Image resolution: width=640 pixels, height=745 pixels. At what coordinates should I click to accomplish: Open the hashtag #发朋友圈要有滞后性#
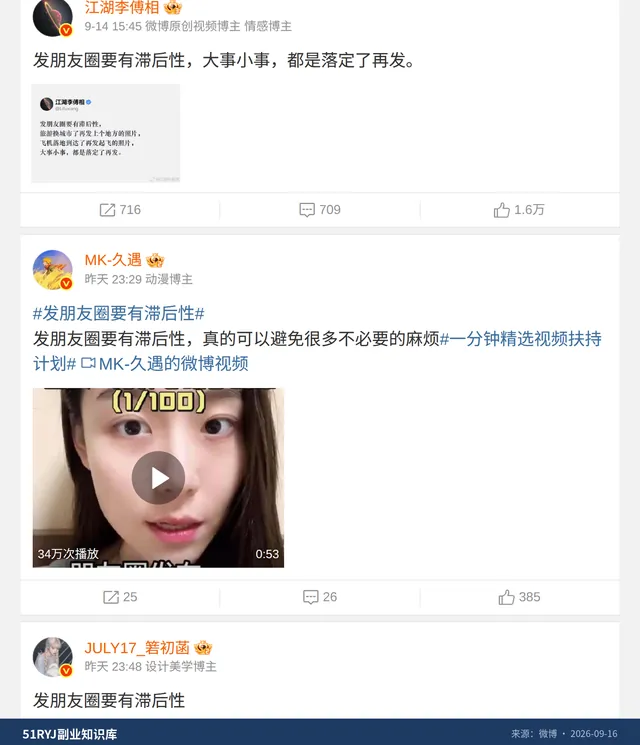[x=119, y=313]
